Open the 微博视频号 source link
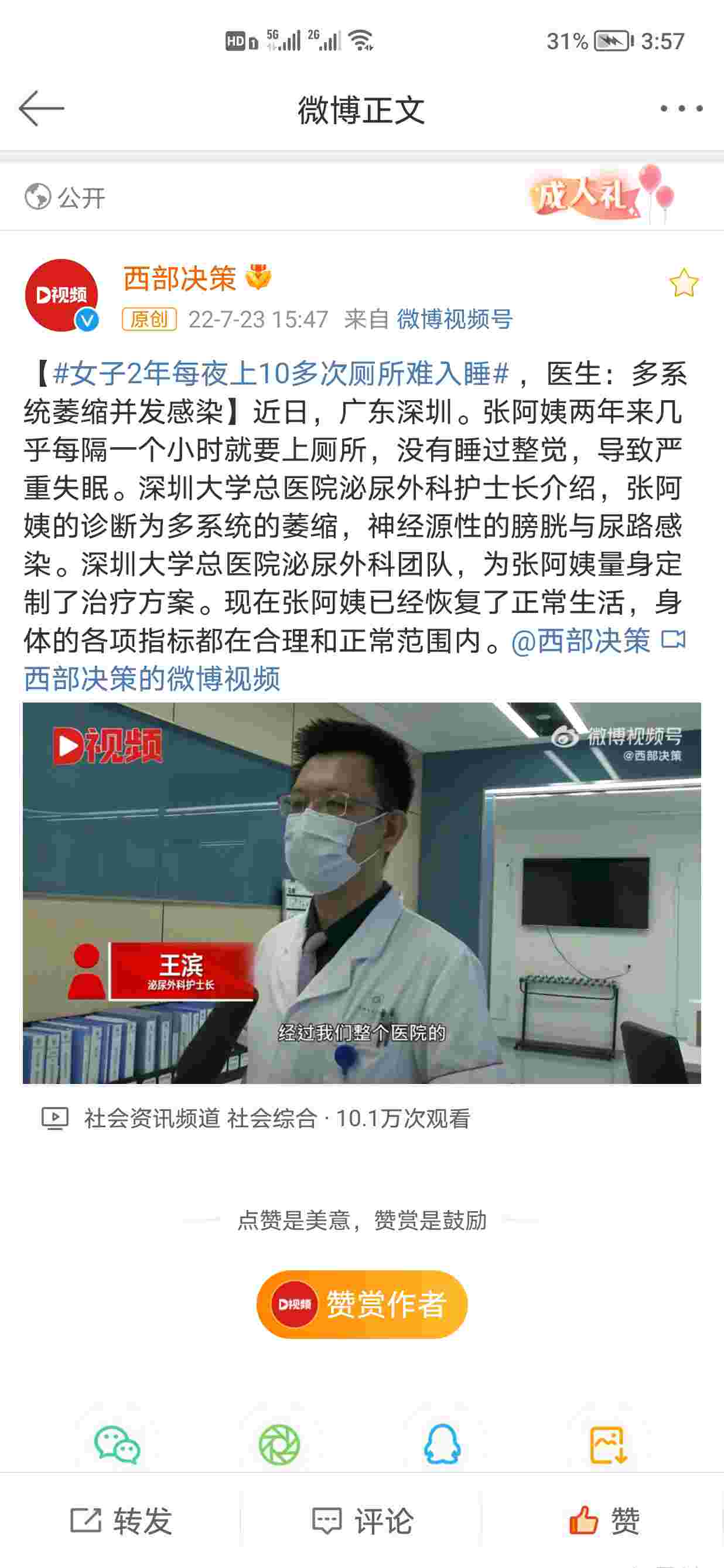 tap(455, 319)
